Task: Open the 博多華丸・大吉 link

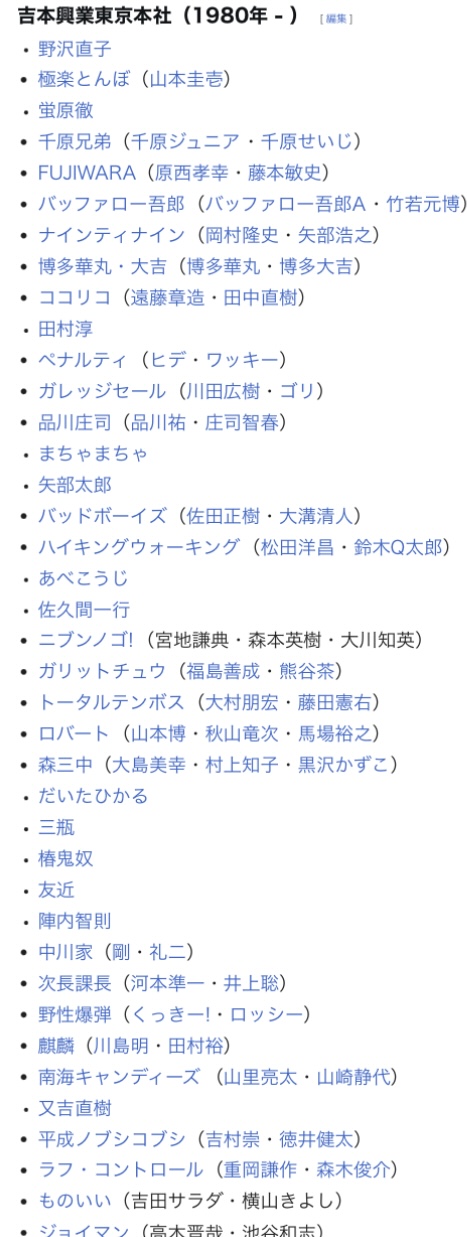Action: (103, 268)
